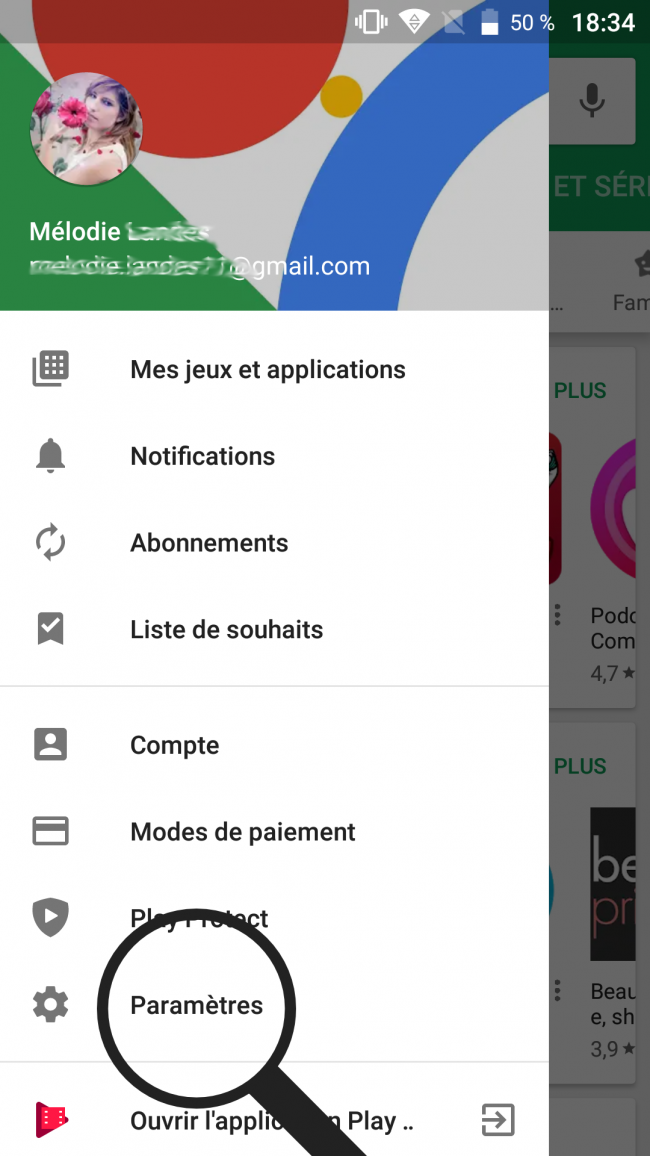Viewport: 650px width, 1156px height.
Task: Open the Compte section
Action: tap(174, 746)
